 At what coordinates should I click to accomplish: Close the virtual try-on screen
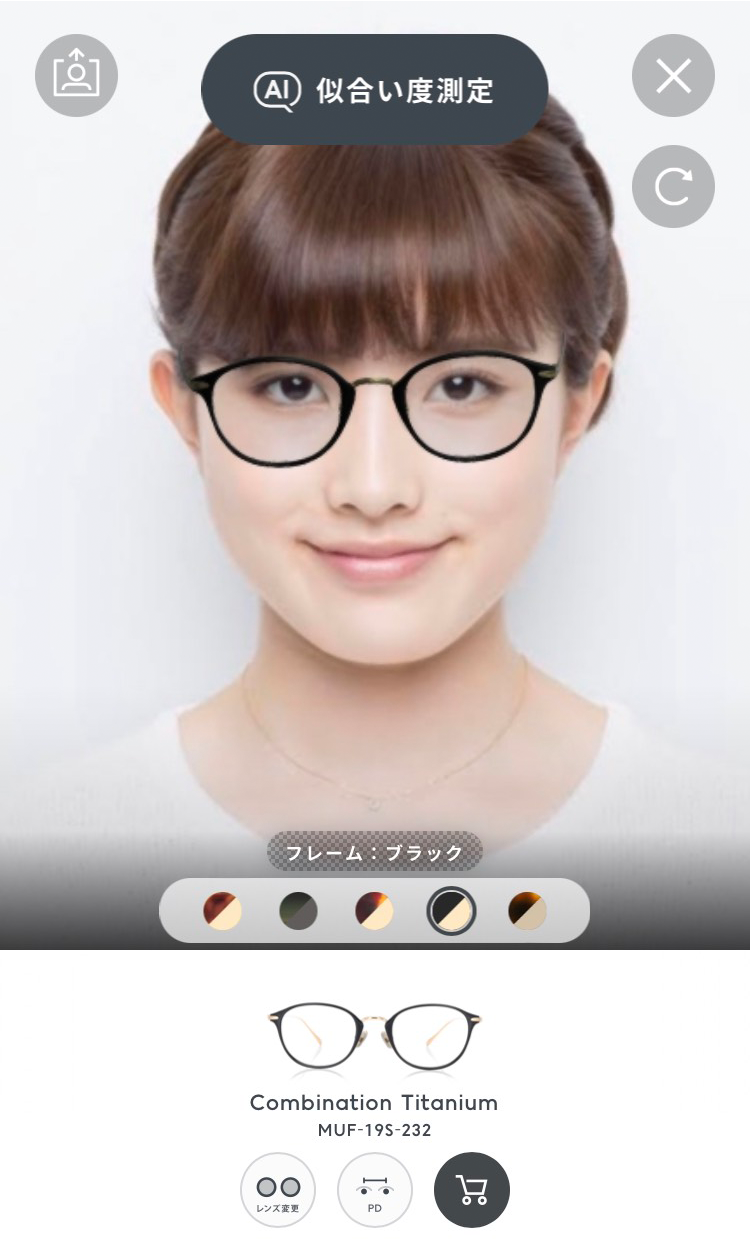[x=673, y=76]
